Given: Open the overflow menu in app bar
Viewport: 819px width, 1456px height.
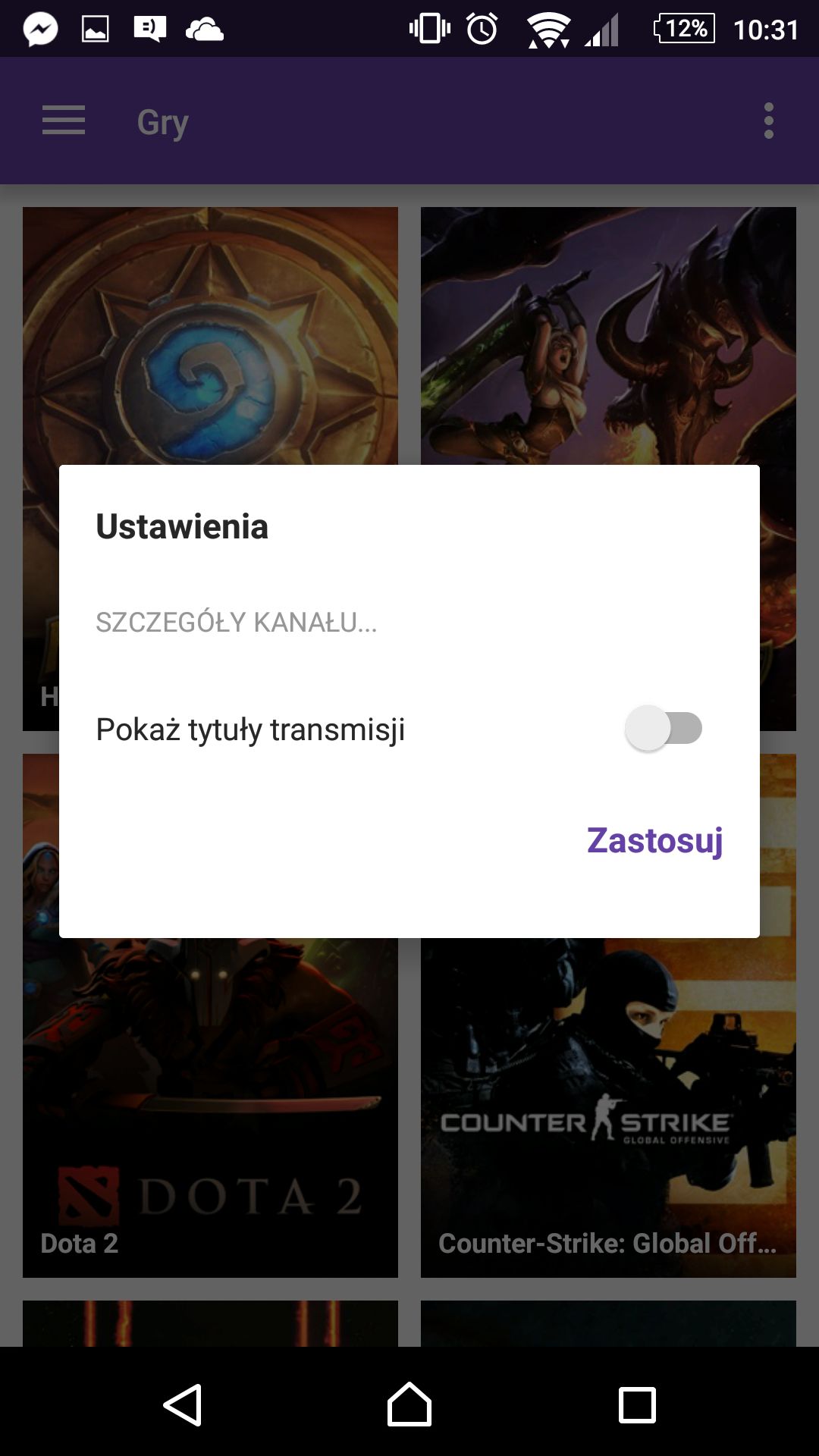Looking at the screenshot, I should [x=769, y=121].
